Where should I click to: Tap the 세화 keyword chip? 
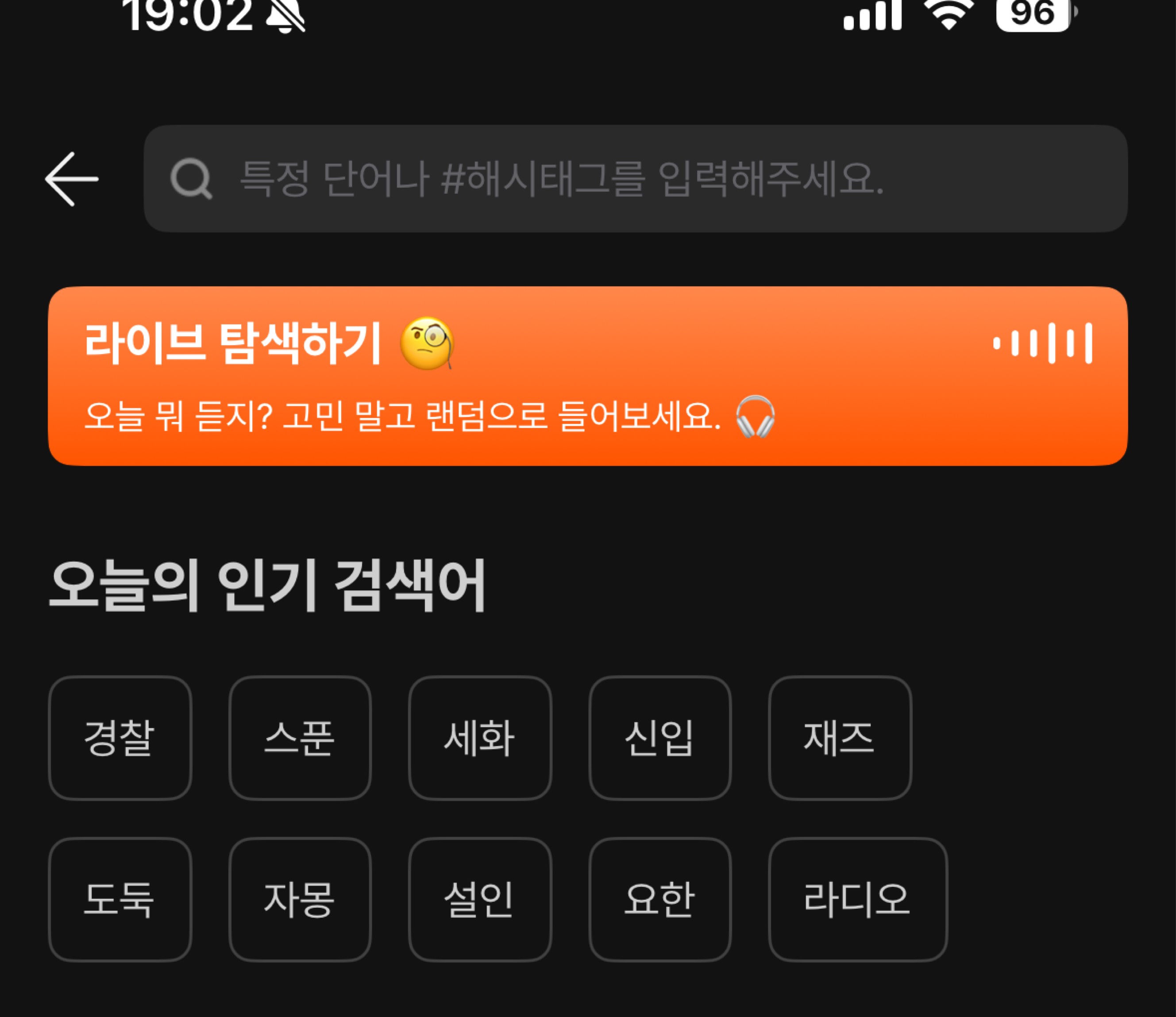click(480, 737)
